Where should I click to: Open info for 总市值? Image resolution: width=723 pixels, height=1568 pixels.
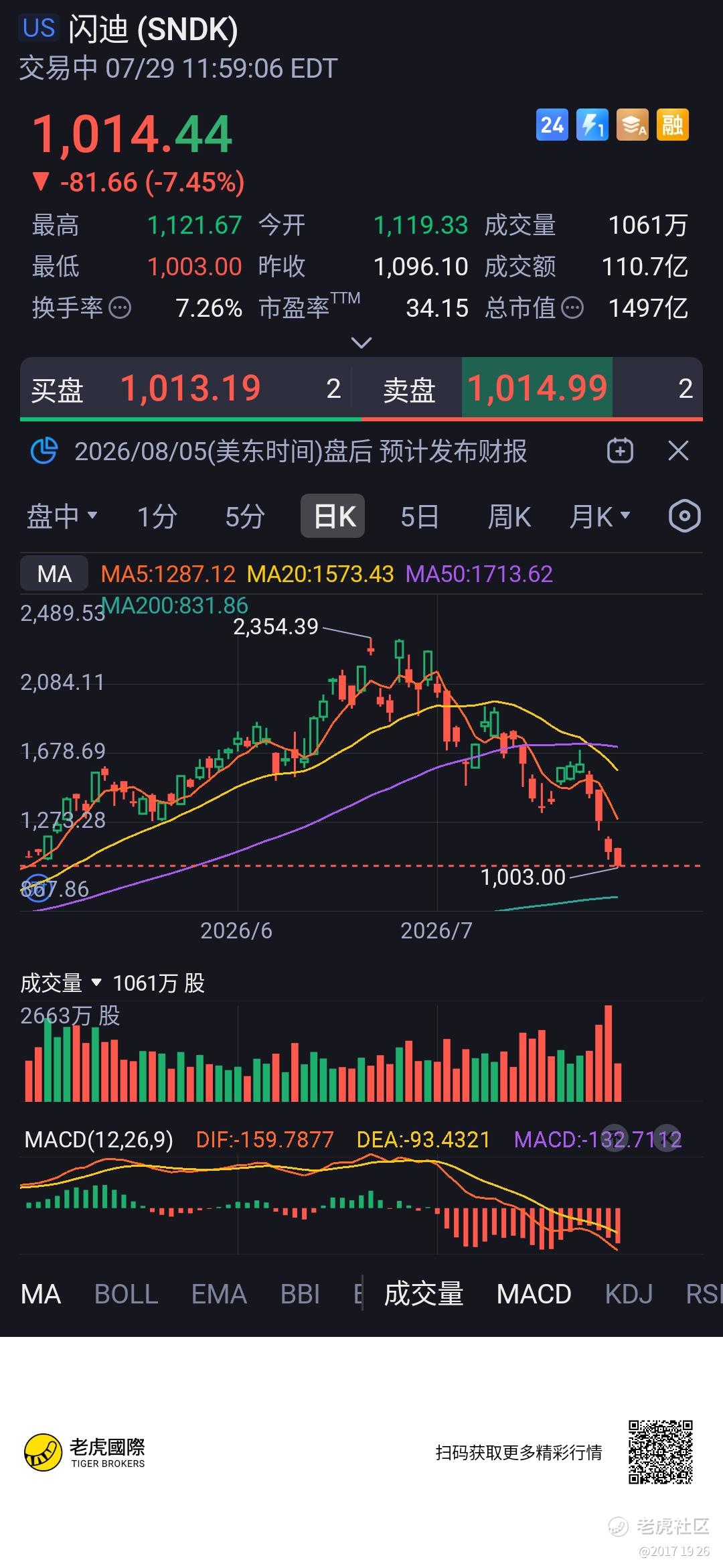tap(572, 308)
